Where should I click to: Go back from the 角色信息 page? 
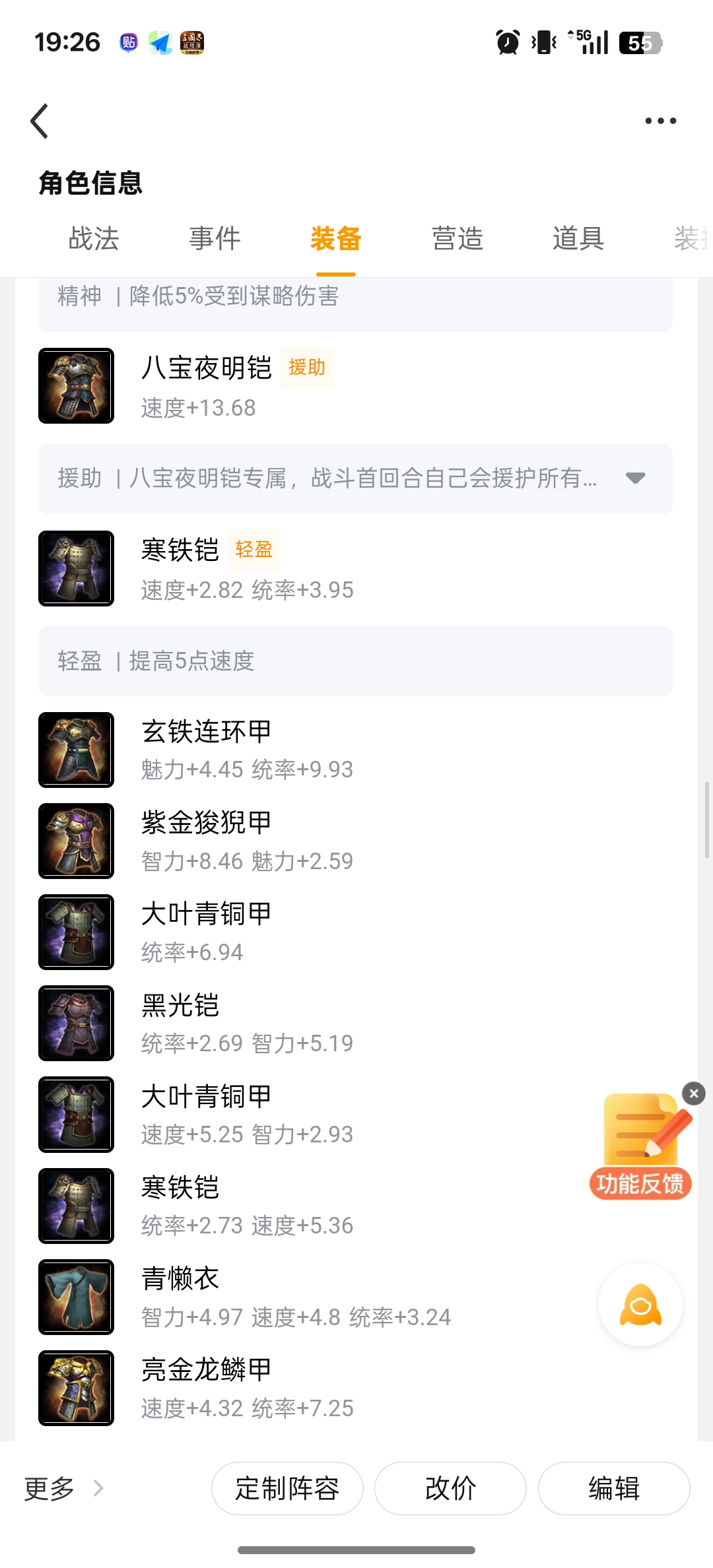[x=40, y=121]
